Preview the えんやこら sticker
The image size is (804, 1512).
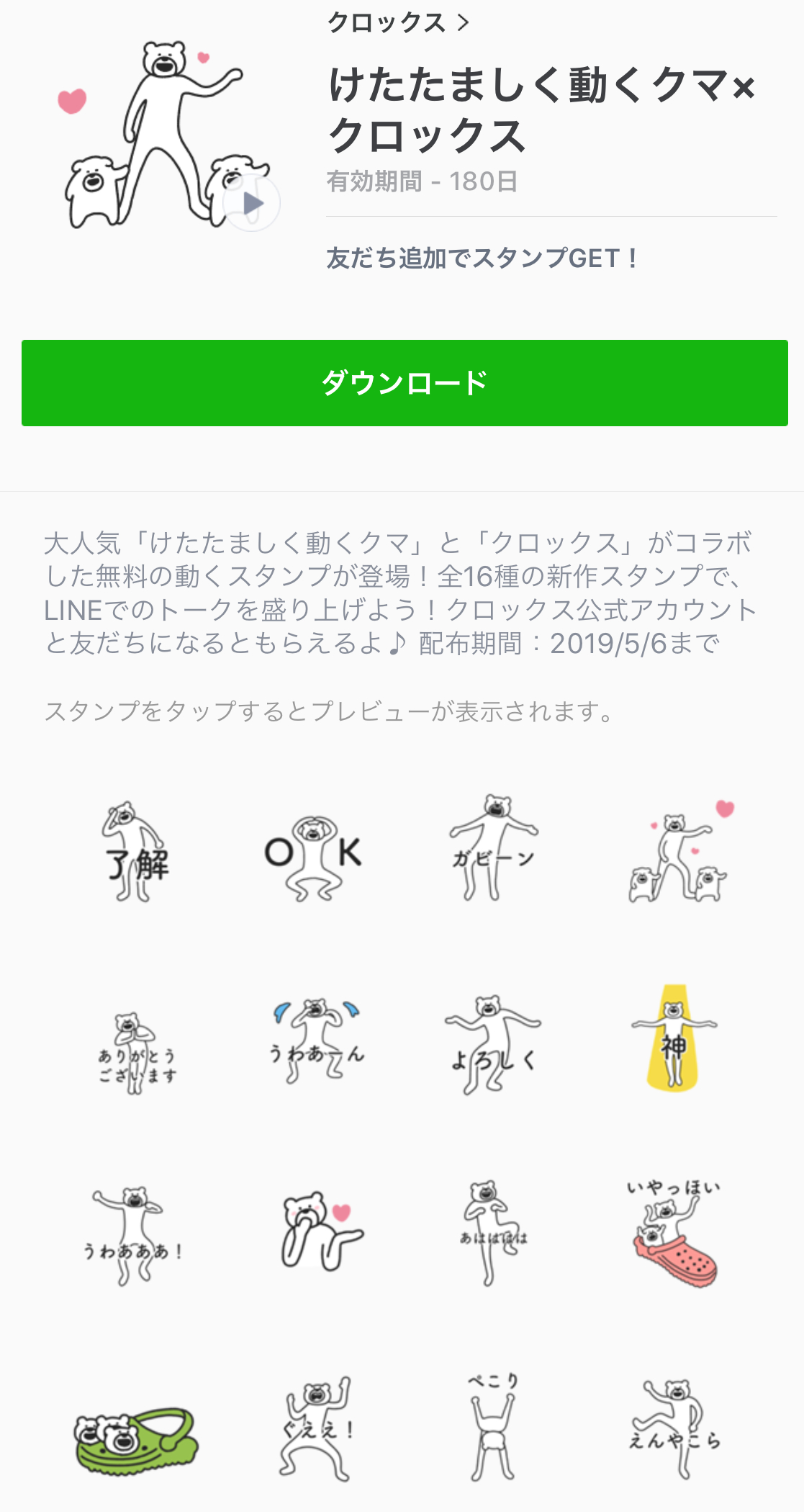(x=674, y=1428)
